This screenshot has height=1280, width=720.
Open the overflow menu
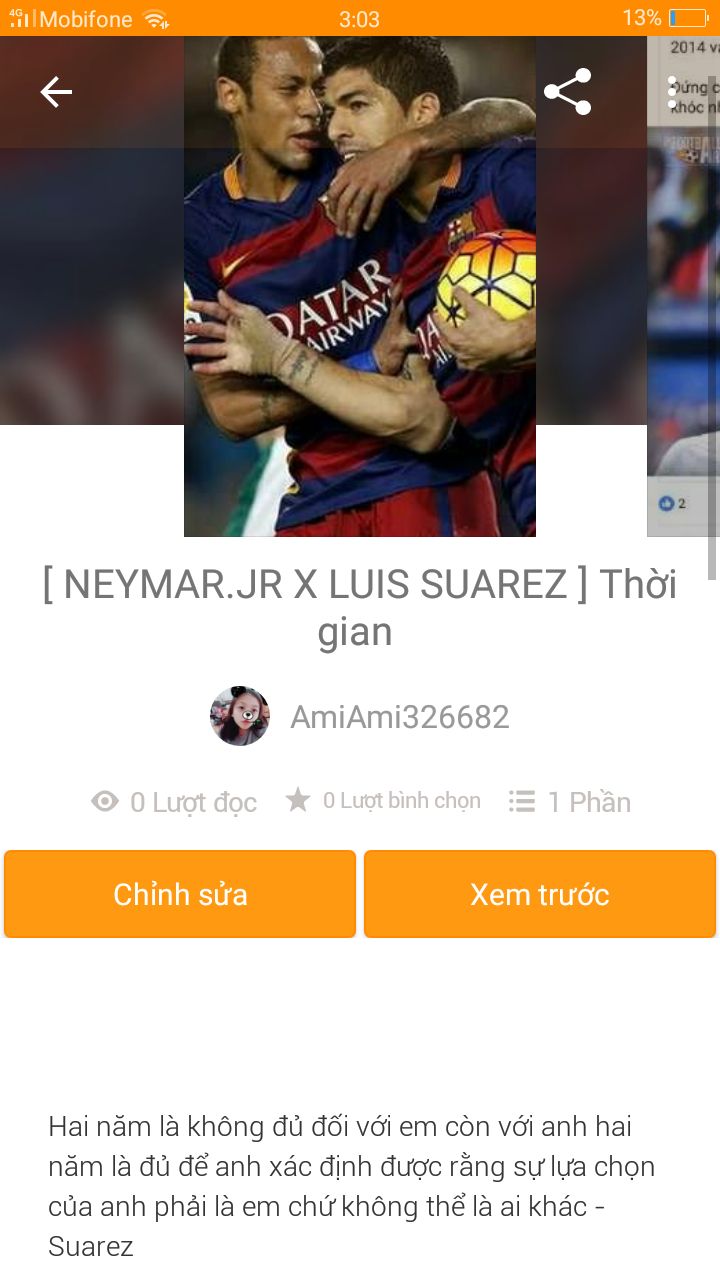pyautogui.click(x=674, y=92)
